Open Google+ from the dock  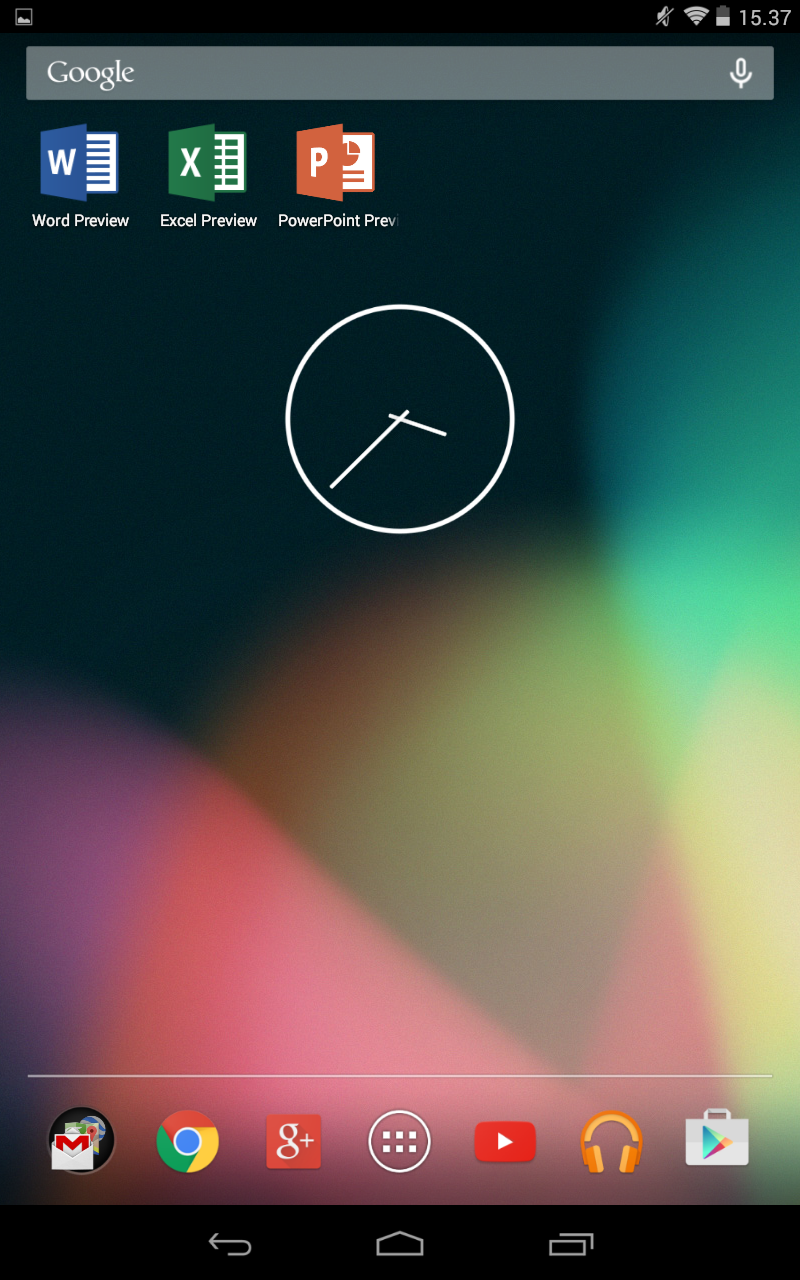pyautogui.click(x=294, y=1141)
